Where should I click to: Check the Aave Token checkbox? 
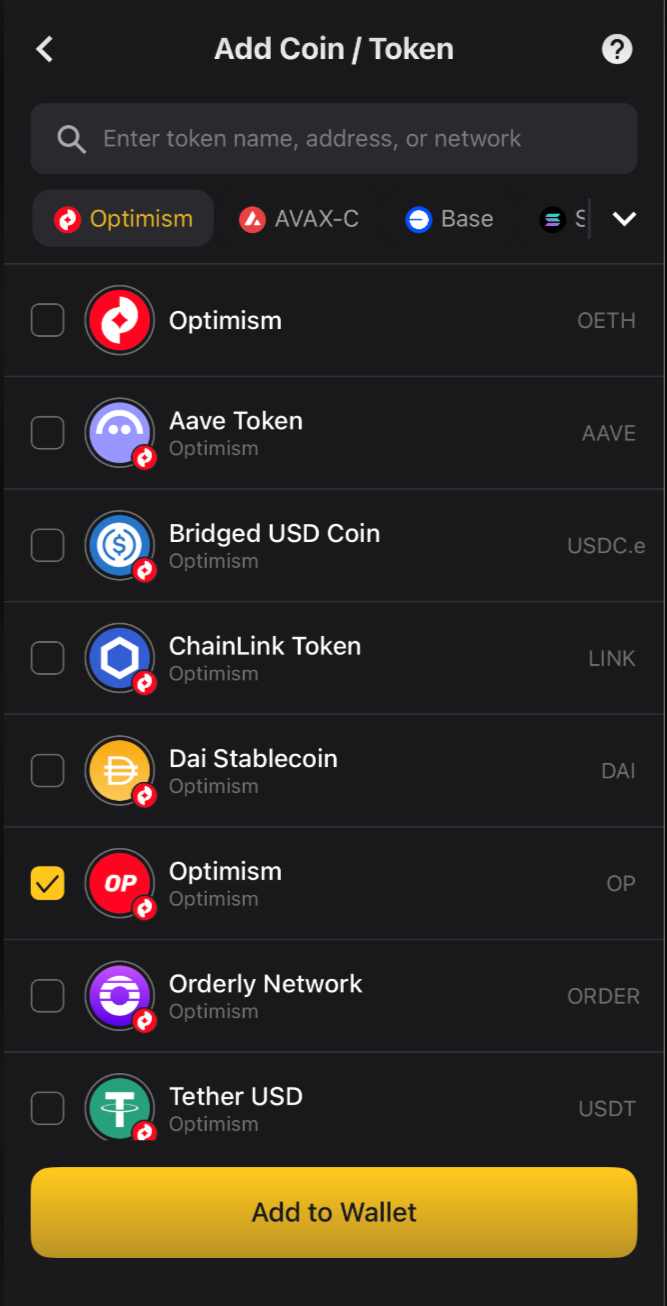pos(48,433)
